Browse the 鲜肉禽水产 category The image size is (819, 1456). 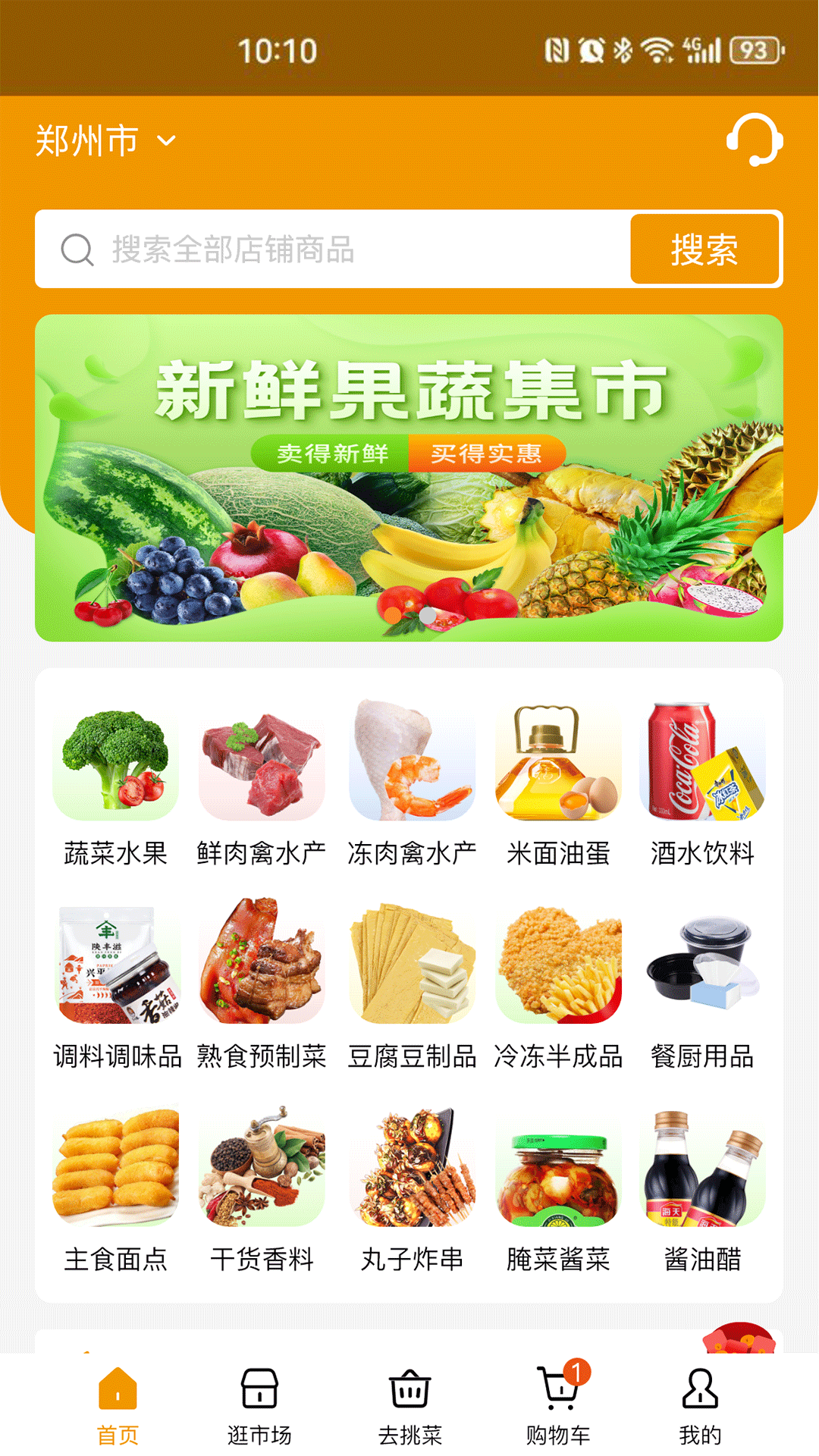[262, 785]
